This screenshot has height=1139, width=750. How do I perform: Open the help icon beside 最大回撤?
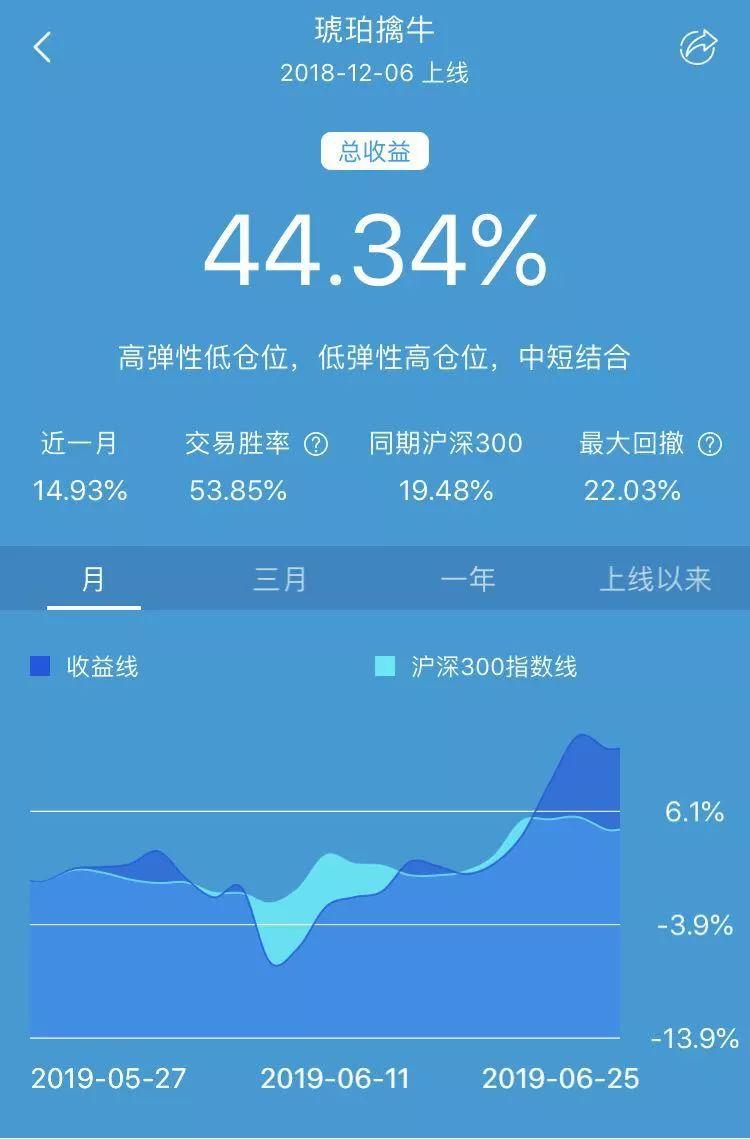click(709, 445)
